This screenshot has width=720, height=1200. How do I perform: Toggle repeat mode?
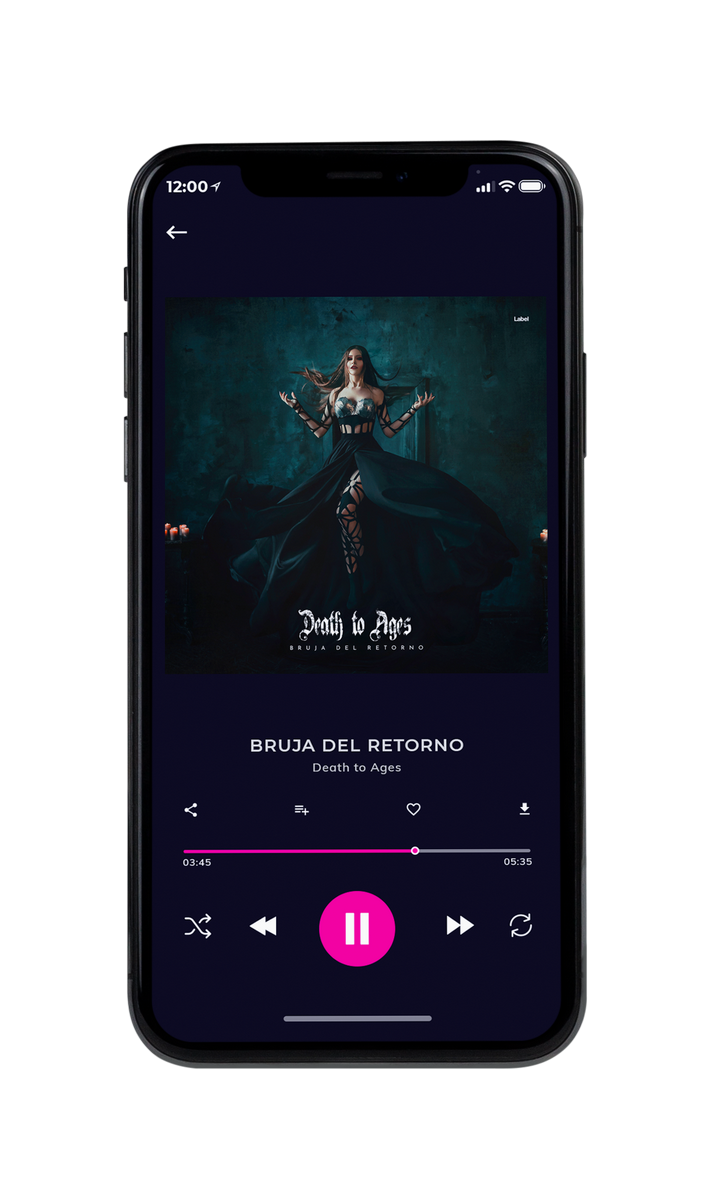point(521,926)
